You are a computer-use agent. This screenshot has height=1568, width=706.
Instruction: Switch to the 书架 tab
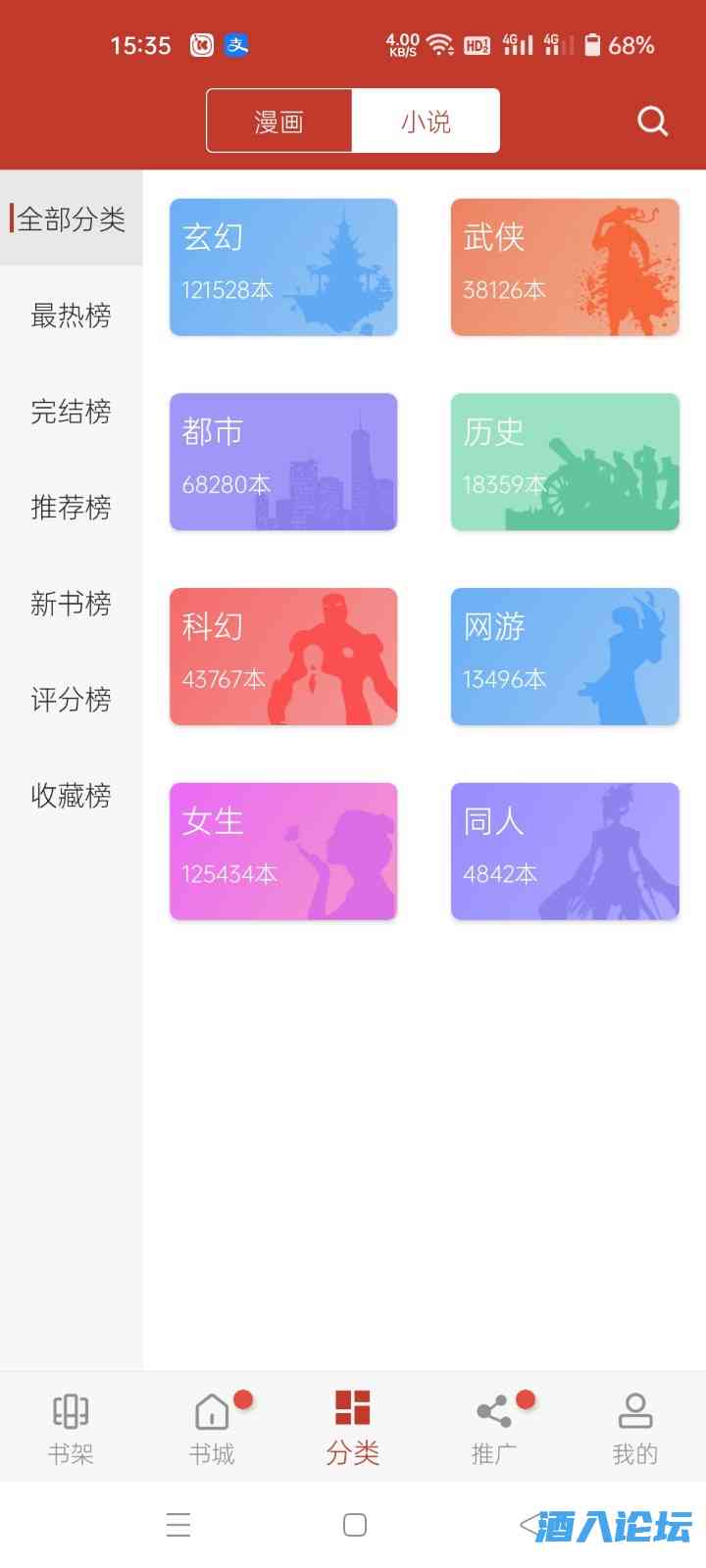(71, 1428)
